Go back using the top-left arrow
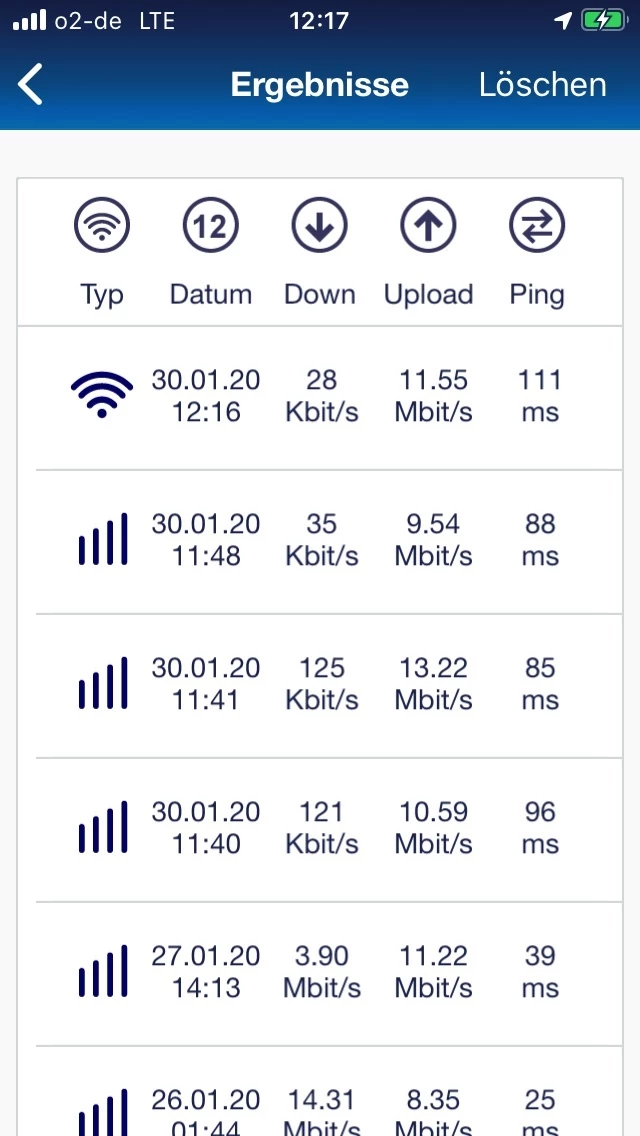640x1136 pixels. (32, 85)
